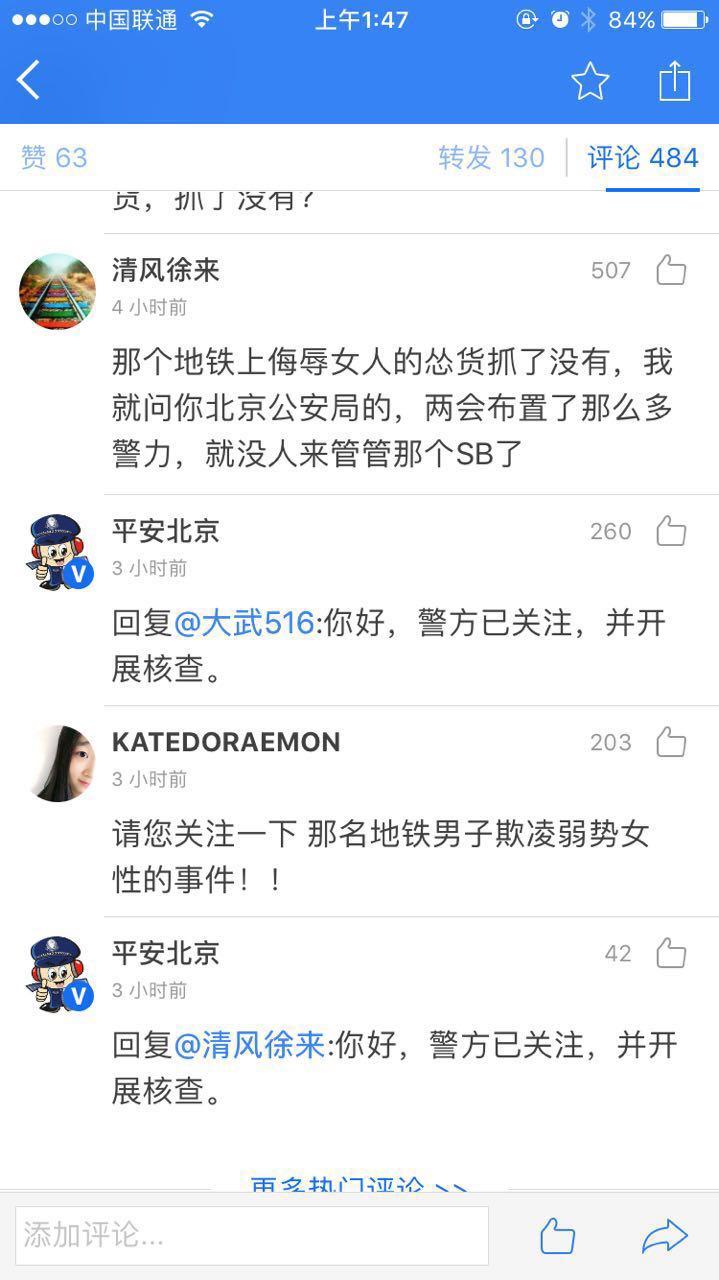
Task: Open the share icon in header
Action: [675, 81]
